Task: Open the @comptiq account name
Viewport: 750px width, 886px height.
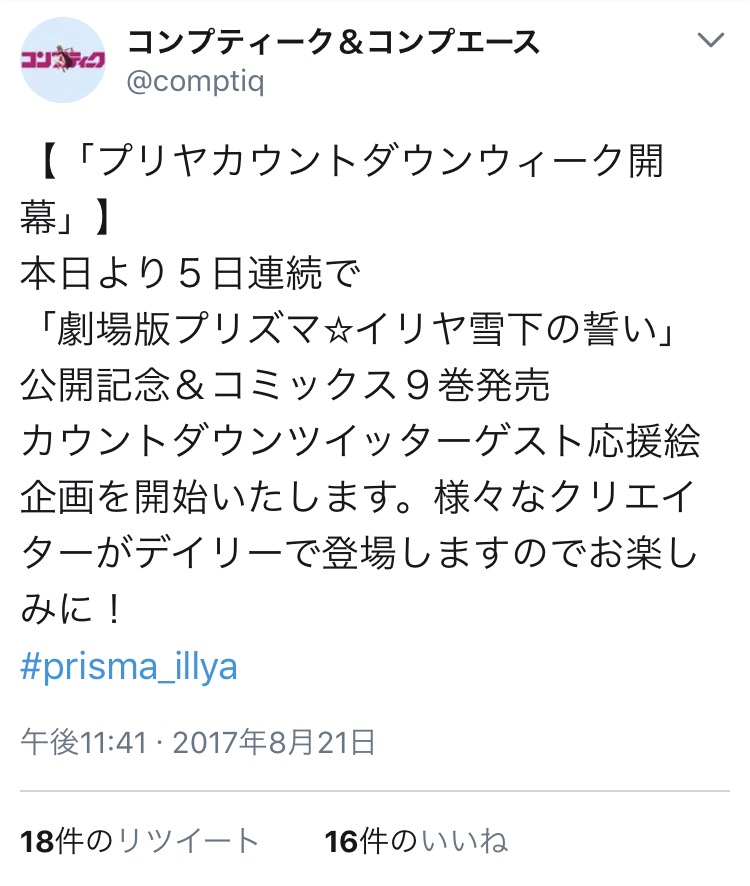Action: (196, 82)
